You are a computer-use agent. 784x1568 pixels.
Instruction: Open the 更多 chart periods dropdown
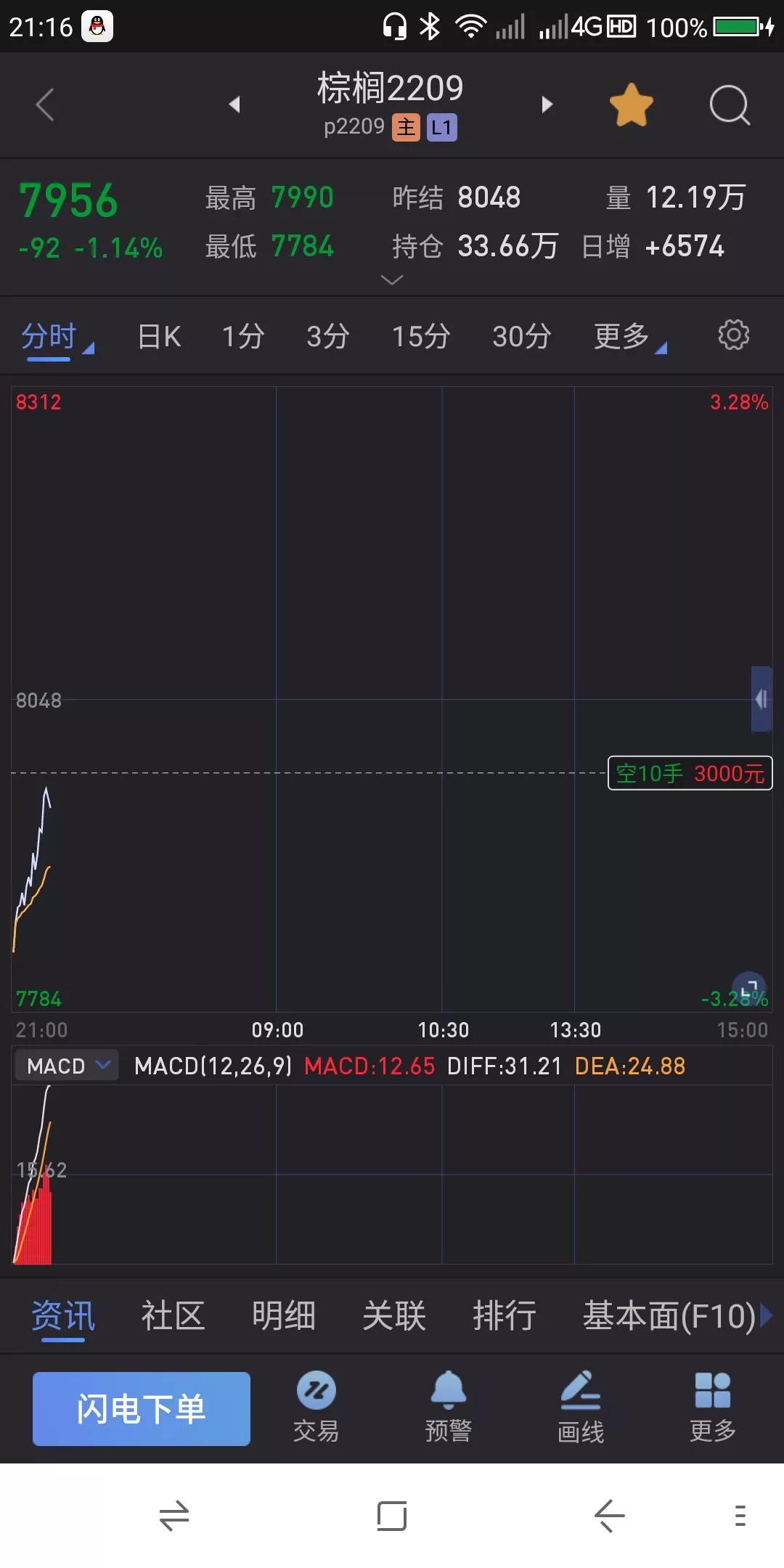point(629,337)
